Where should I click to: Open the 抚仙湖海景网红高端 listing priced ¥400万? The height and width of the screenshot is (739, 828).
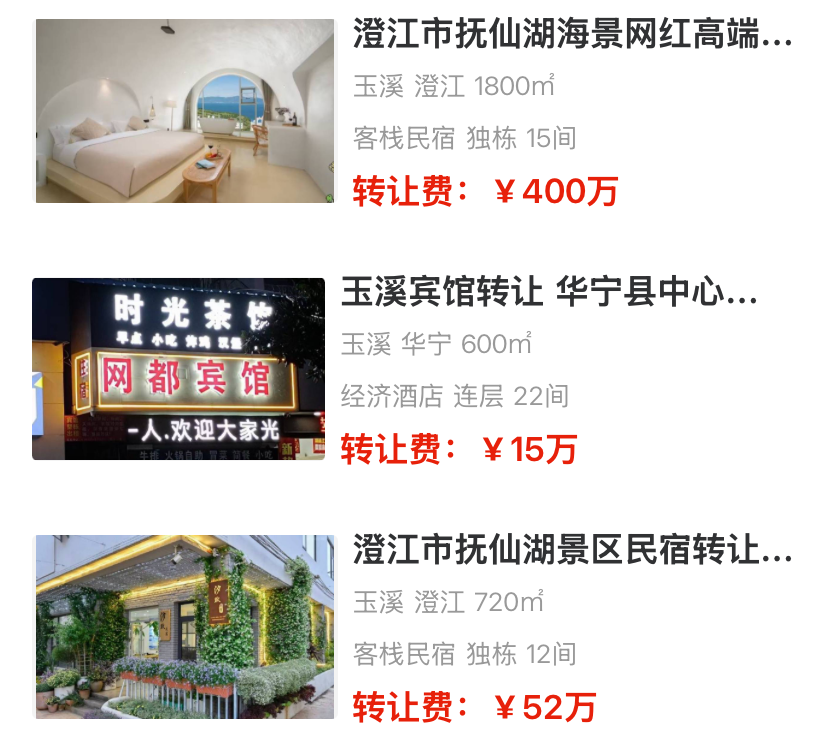click(572, 38)
